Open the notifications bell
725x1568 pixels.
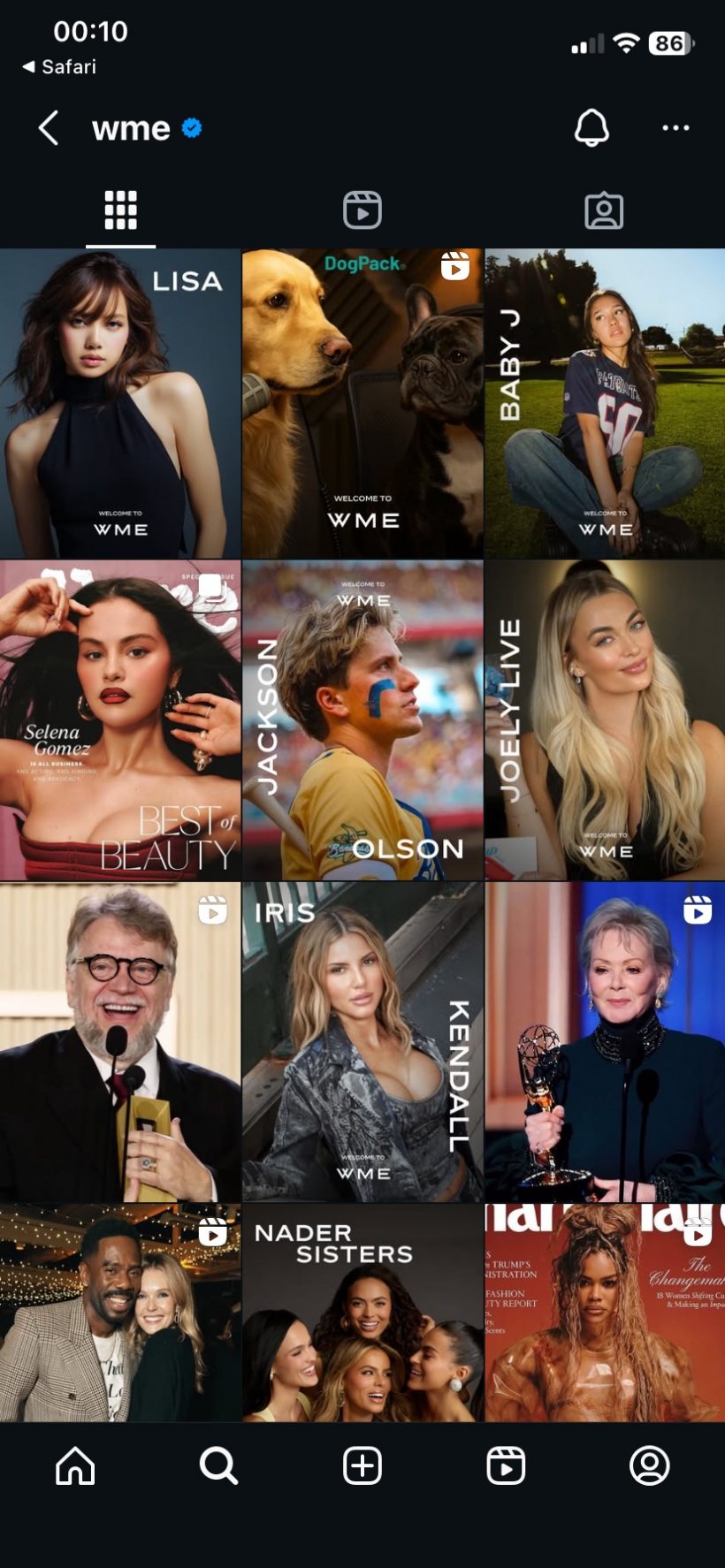click(x=591, y=128)
